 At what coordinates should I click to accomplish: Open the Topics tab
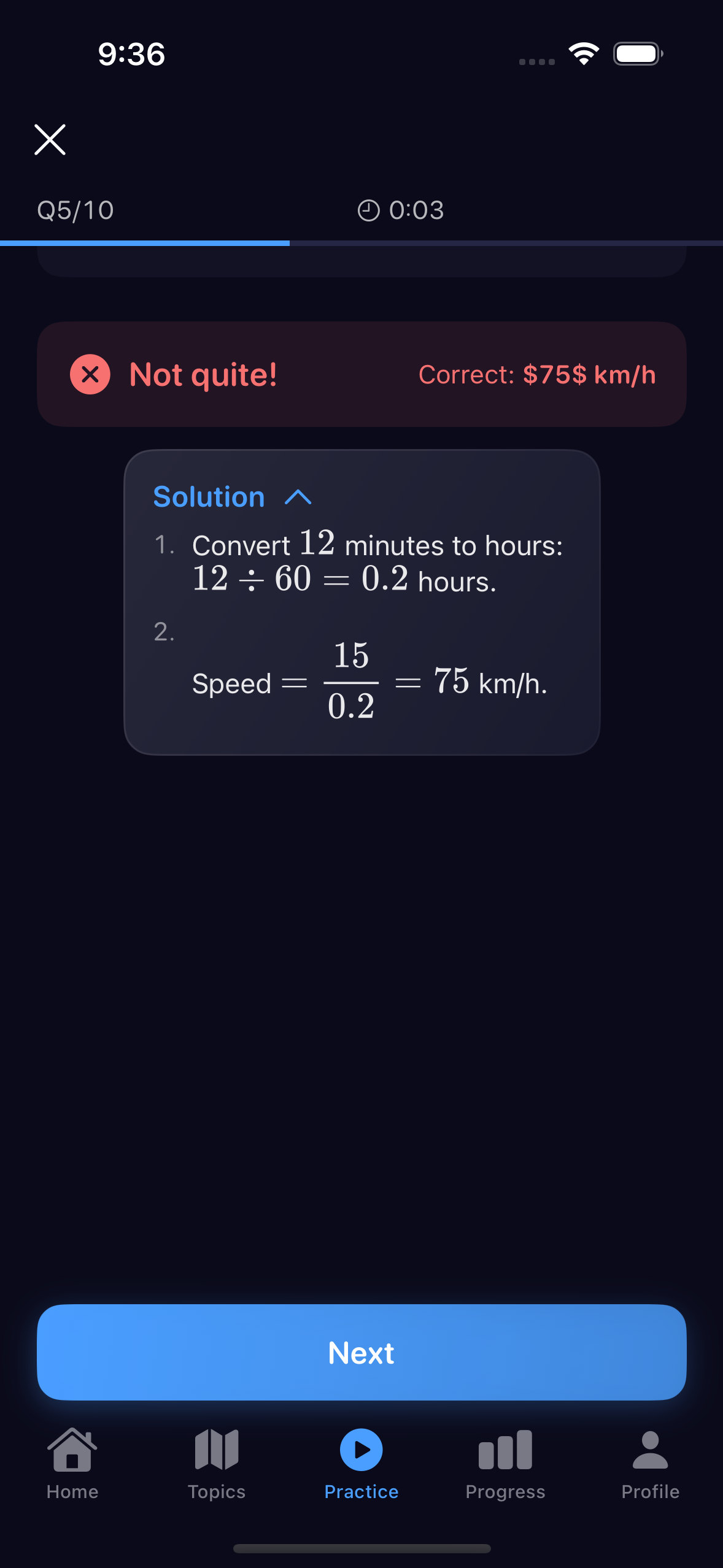coord(217,1464)
